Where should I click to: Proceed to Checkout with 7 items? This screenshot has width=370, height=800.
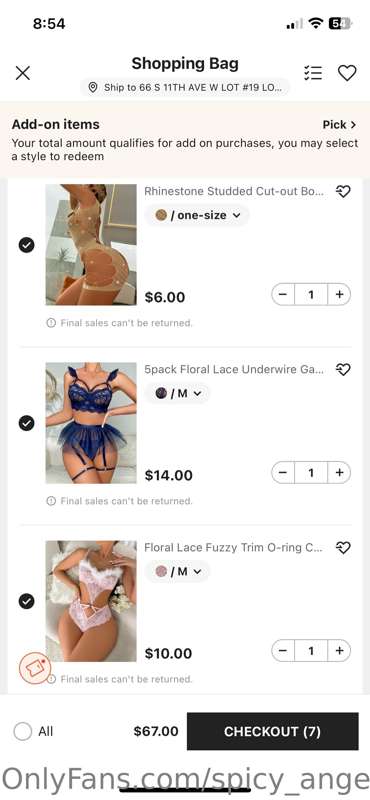point(273,731)
